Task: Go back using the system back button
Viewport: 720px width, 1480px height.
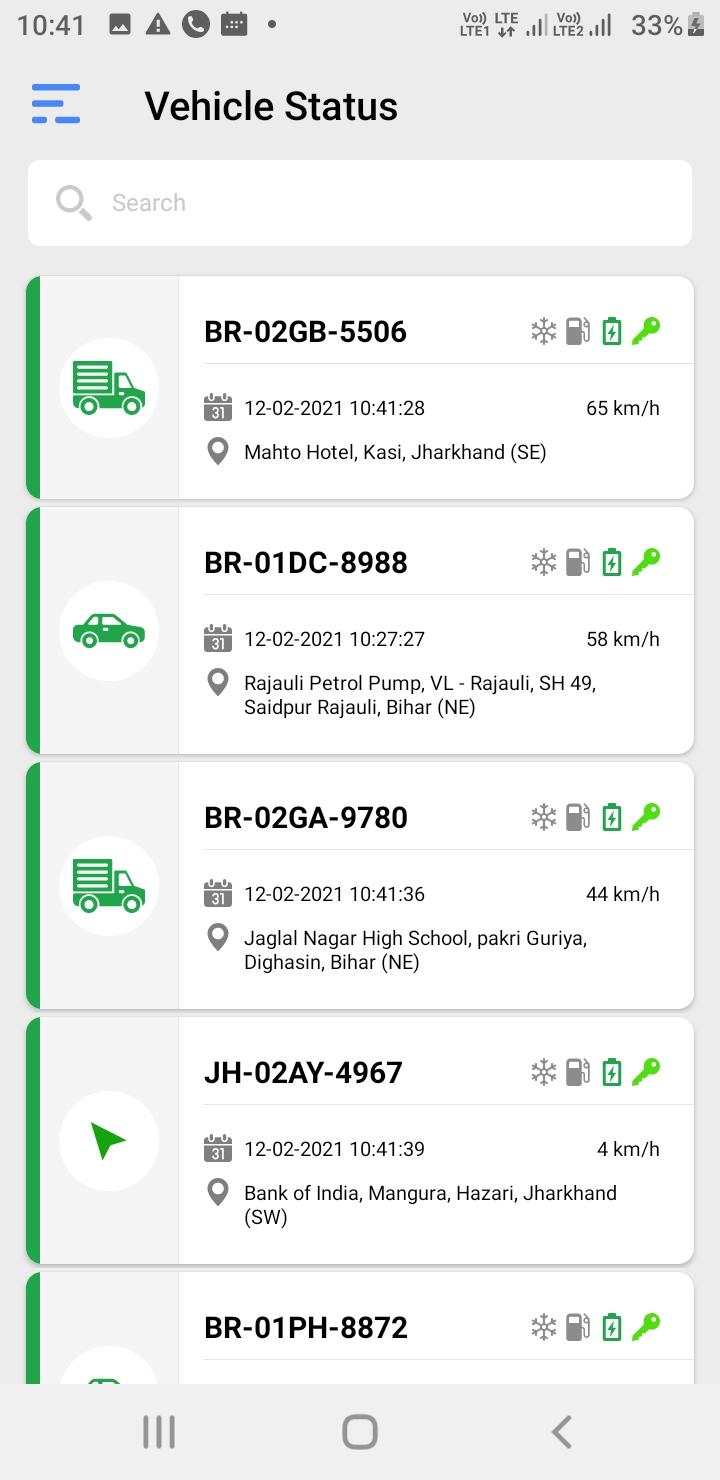Action: (x=562, y=1432)
